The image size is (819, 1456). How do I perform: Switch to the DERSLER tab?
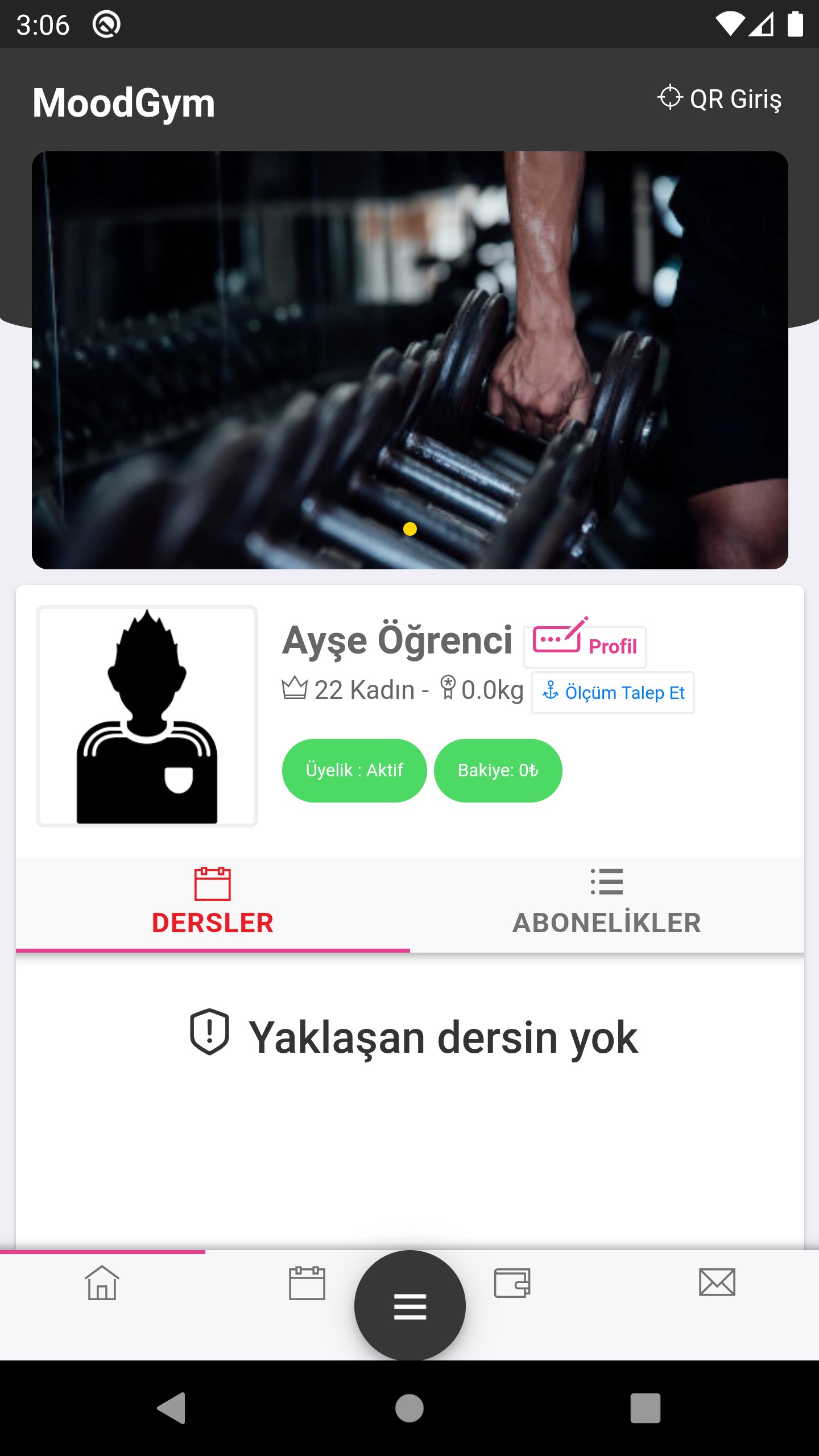pos(213,903)
